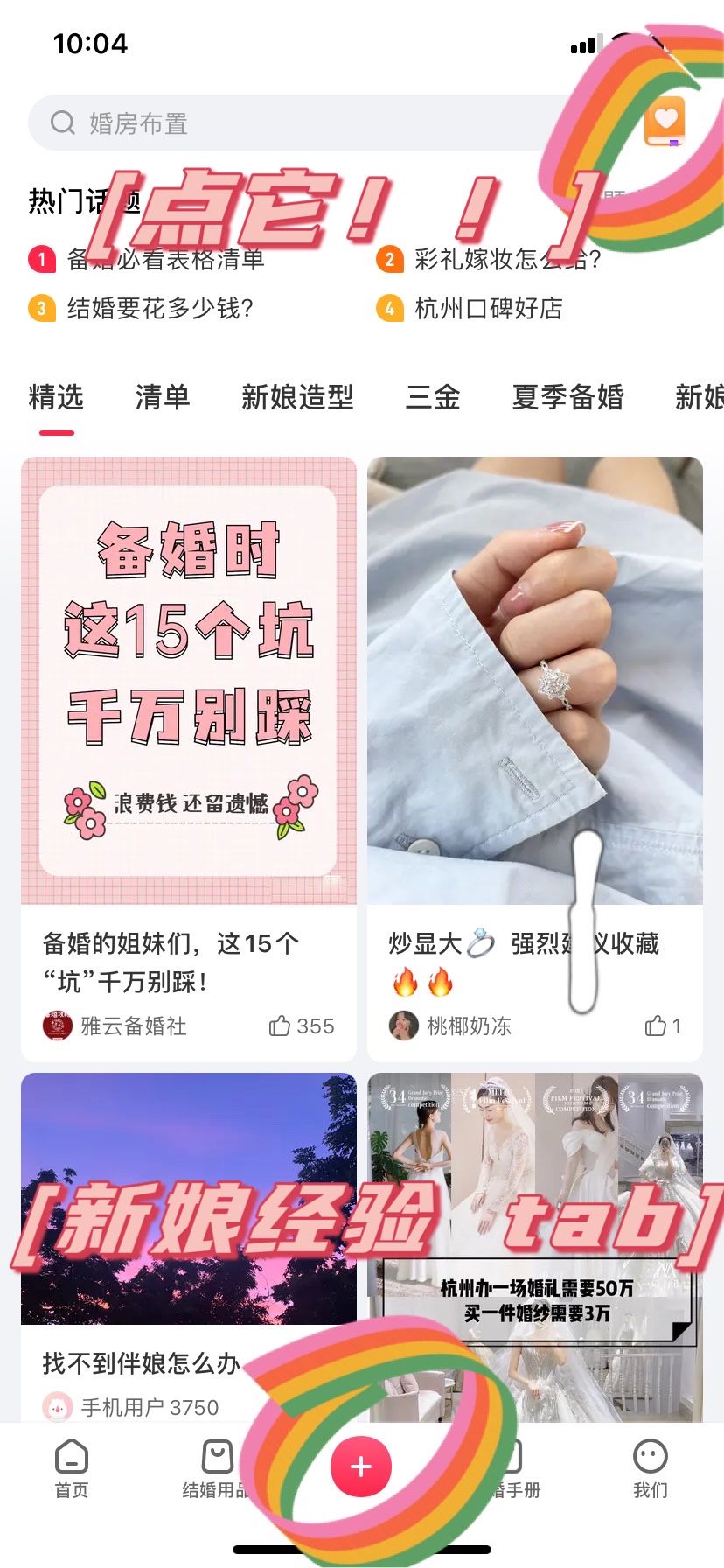Open hot topic 彩礼嫁妆怎么给?

coord(507,259)
